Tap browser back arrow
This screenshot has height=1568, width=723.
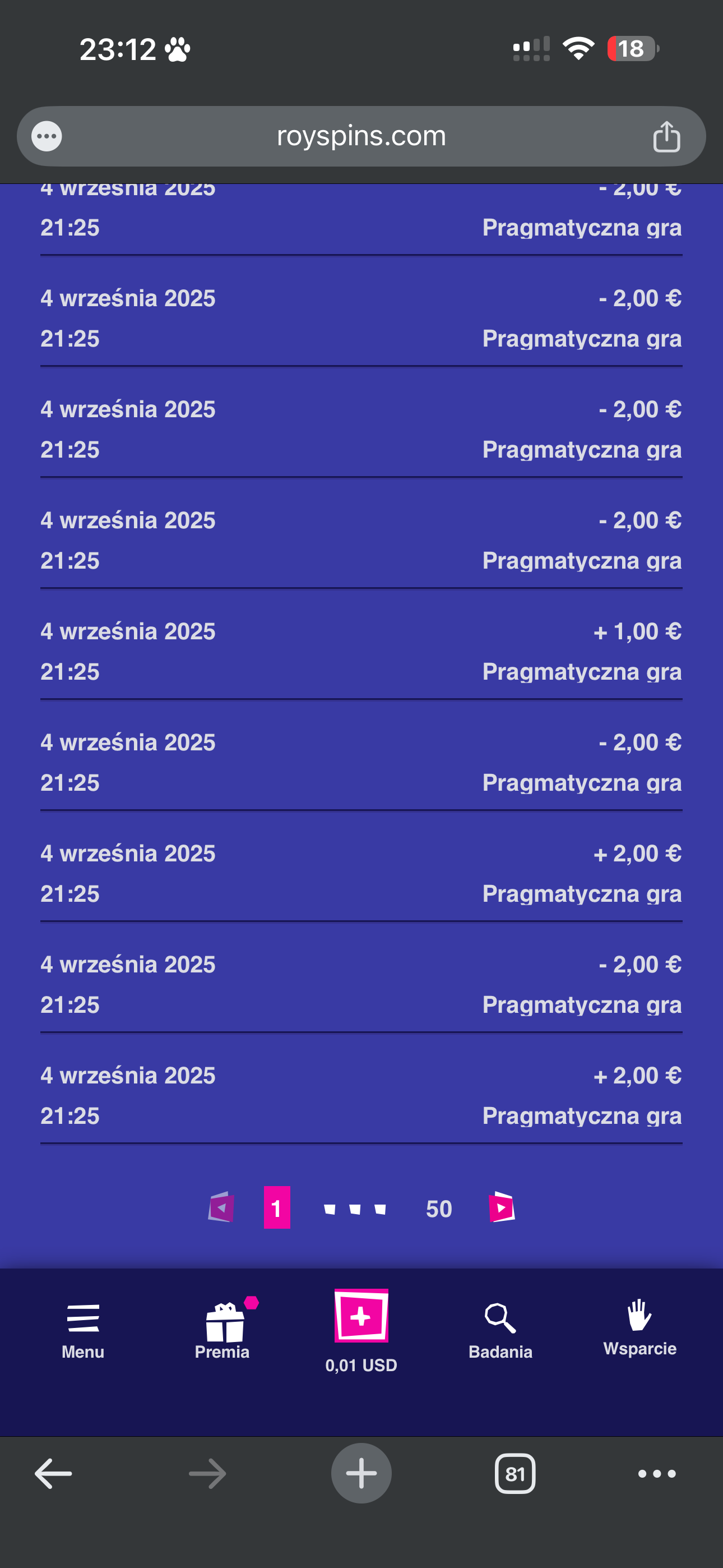[52, 1473]
